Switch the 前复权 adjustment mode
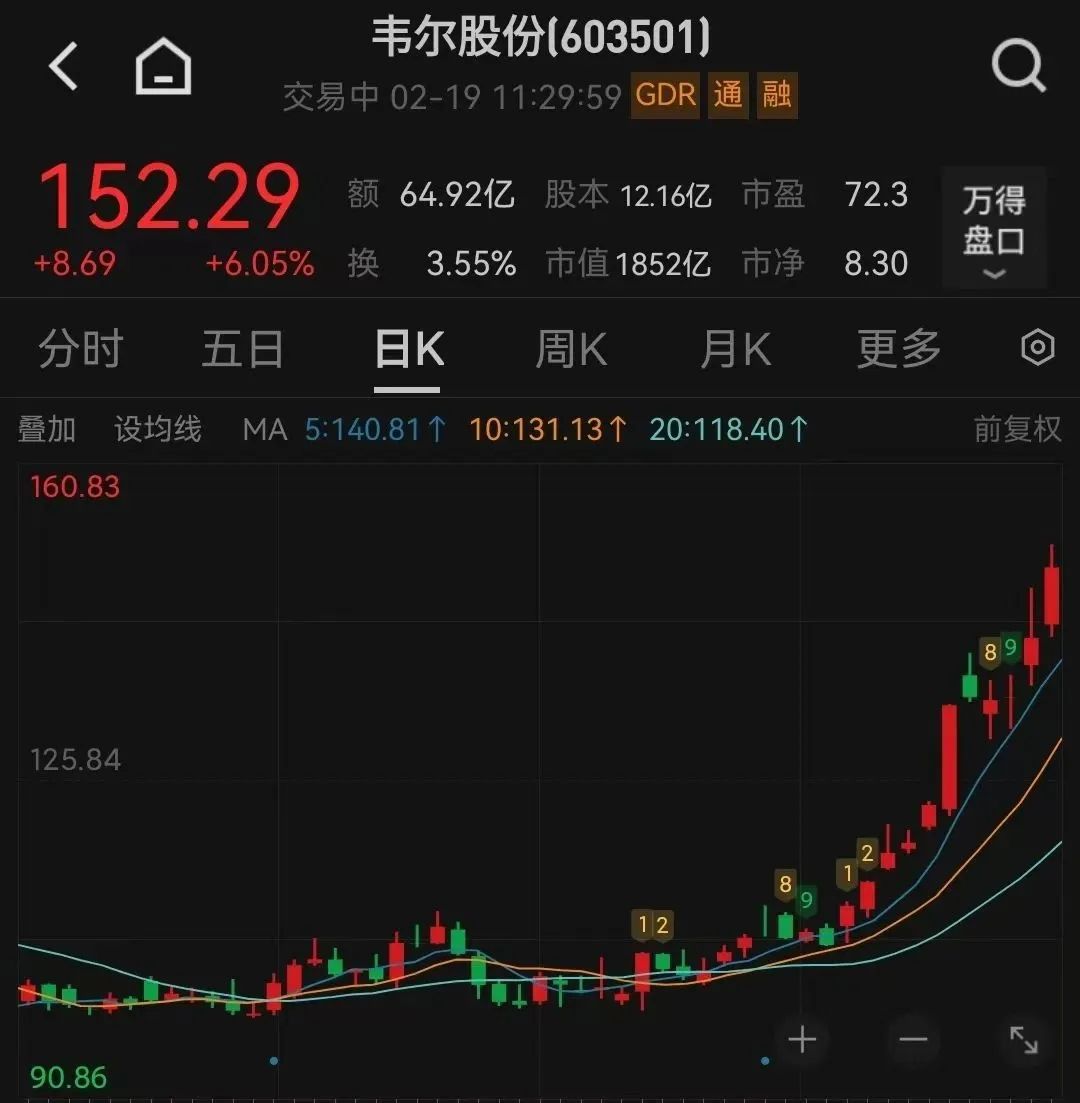1080x1103 pixels. tap(1015, 429)
